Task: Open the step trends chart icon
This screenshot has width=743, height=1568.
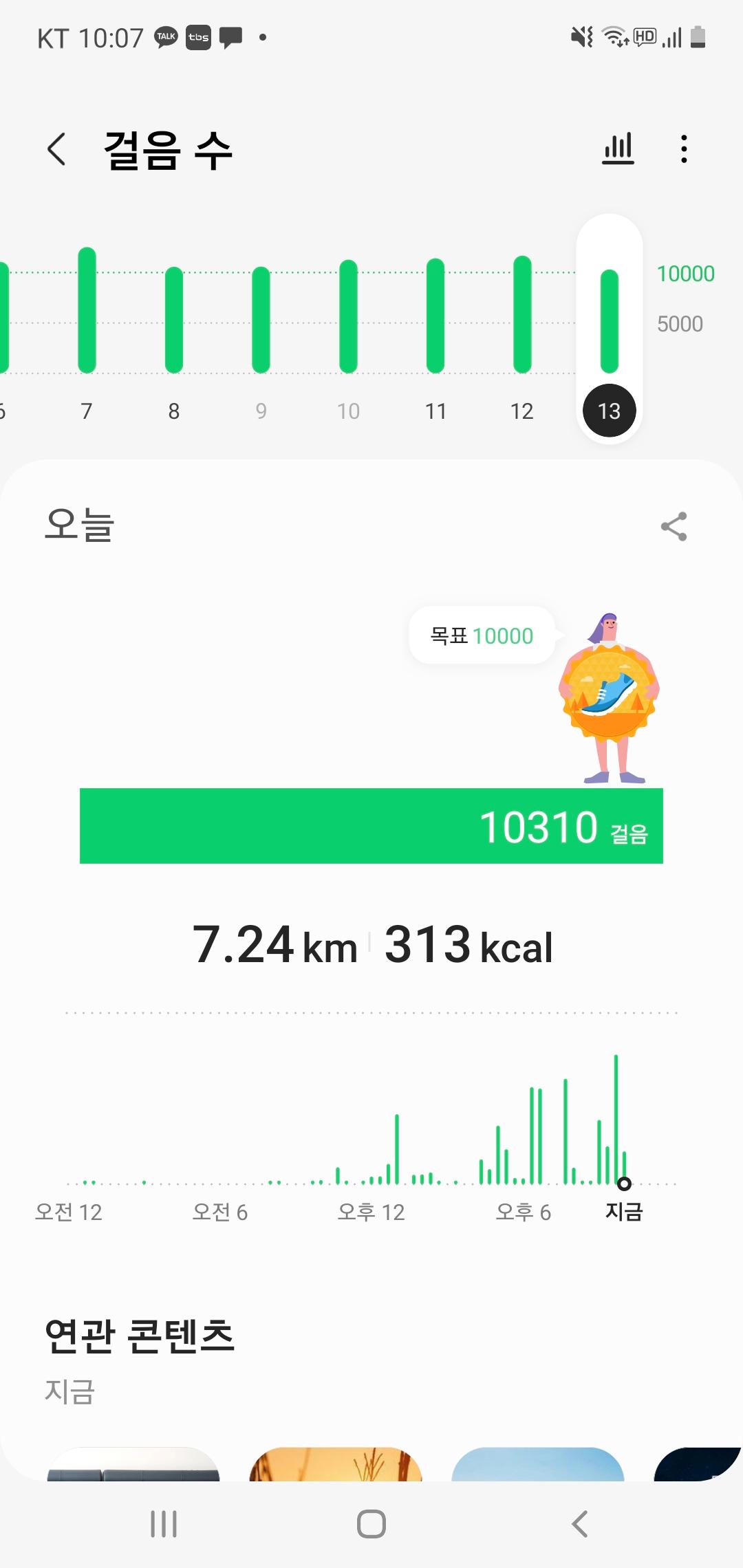Action: [618, 149]
